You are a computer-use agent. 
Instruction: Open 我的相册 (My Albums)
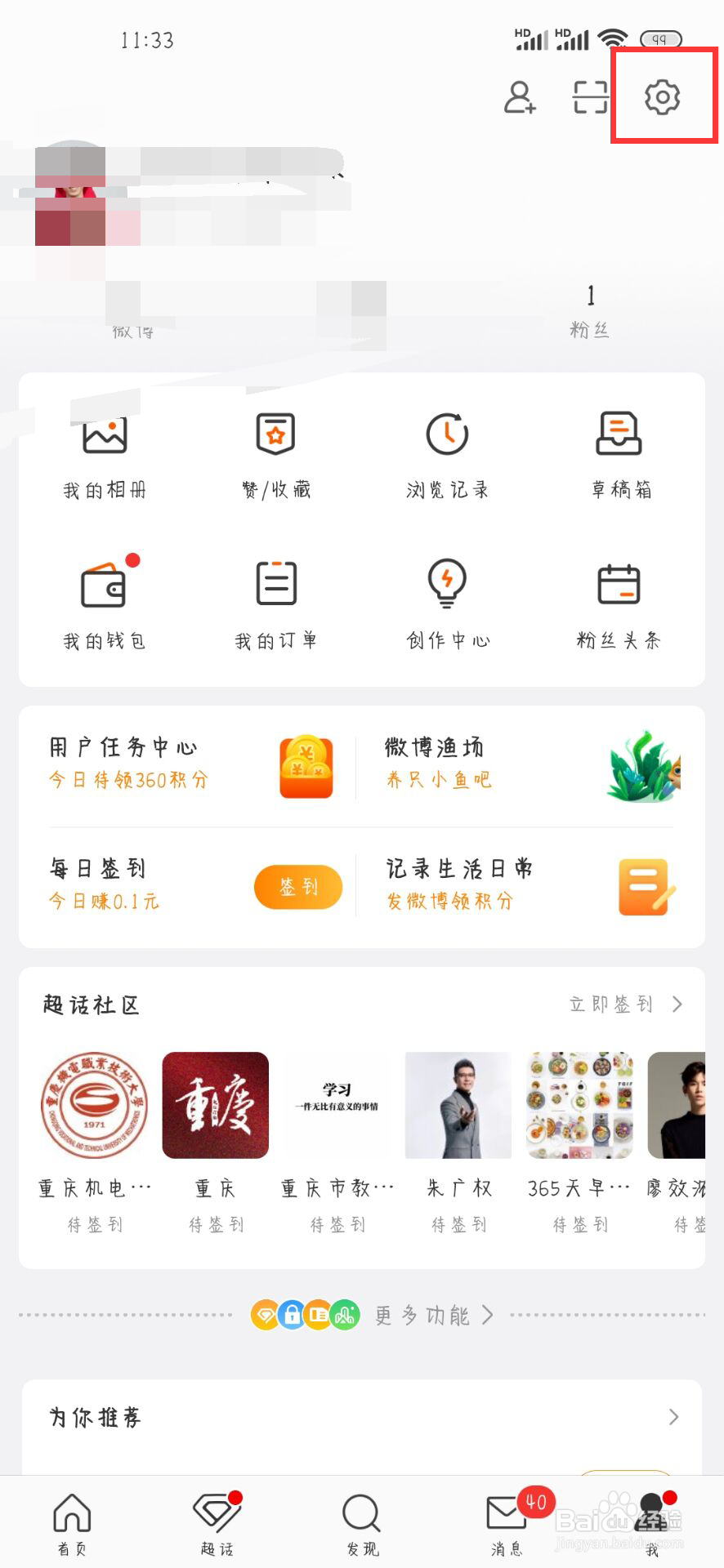pyautogui.click(x=104, y=453)
